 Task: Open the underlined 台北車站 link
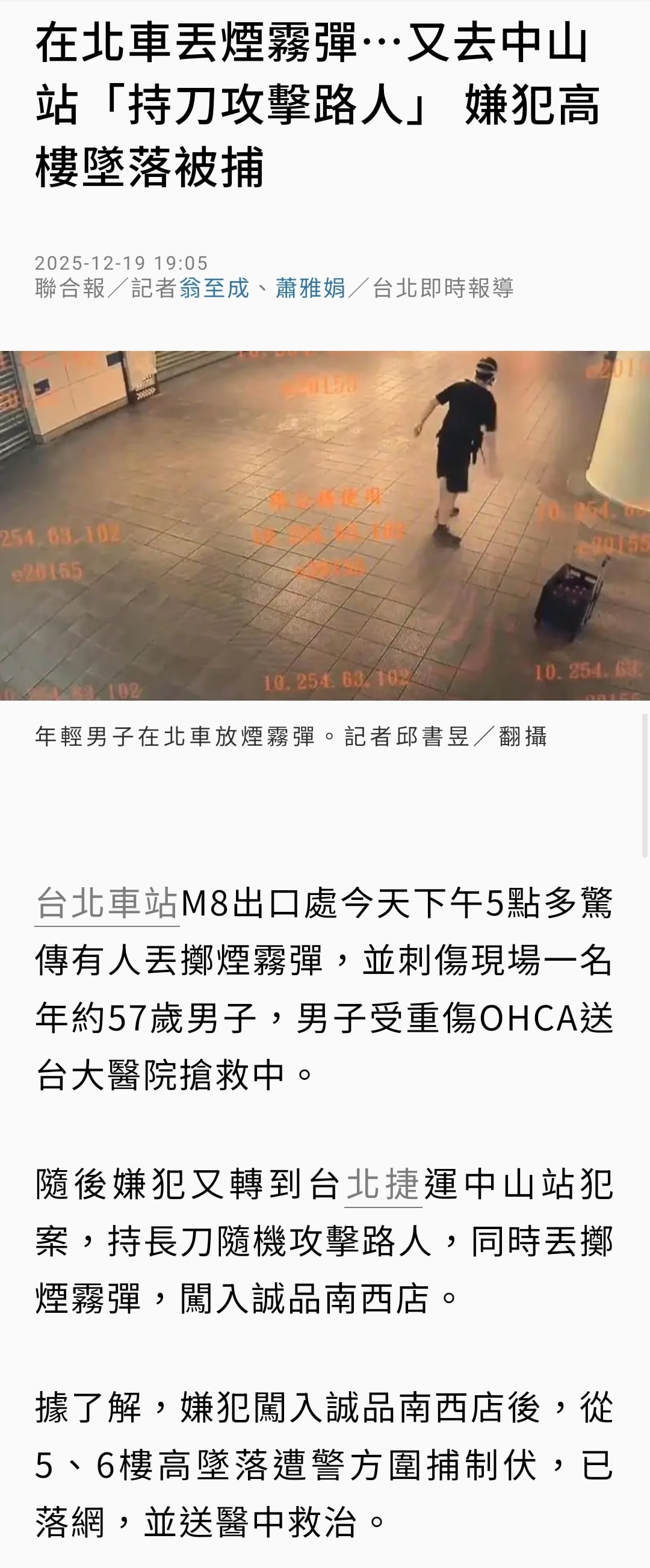coord(107,903)
